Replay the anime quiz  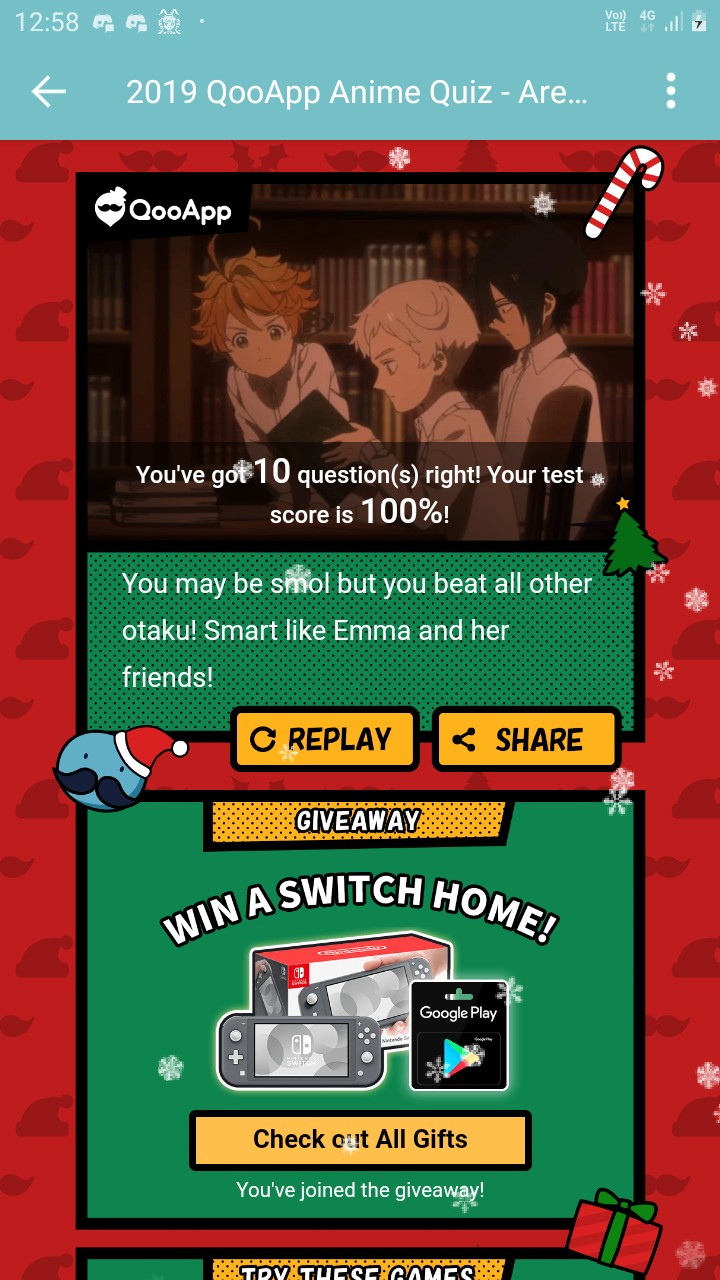[x=324, y=740]
